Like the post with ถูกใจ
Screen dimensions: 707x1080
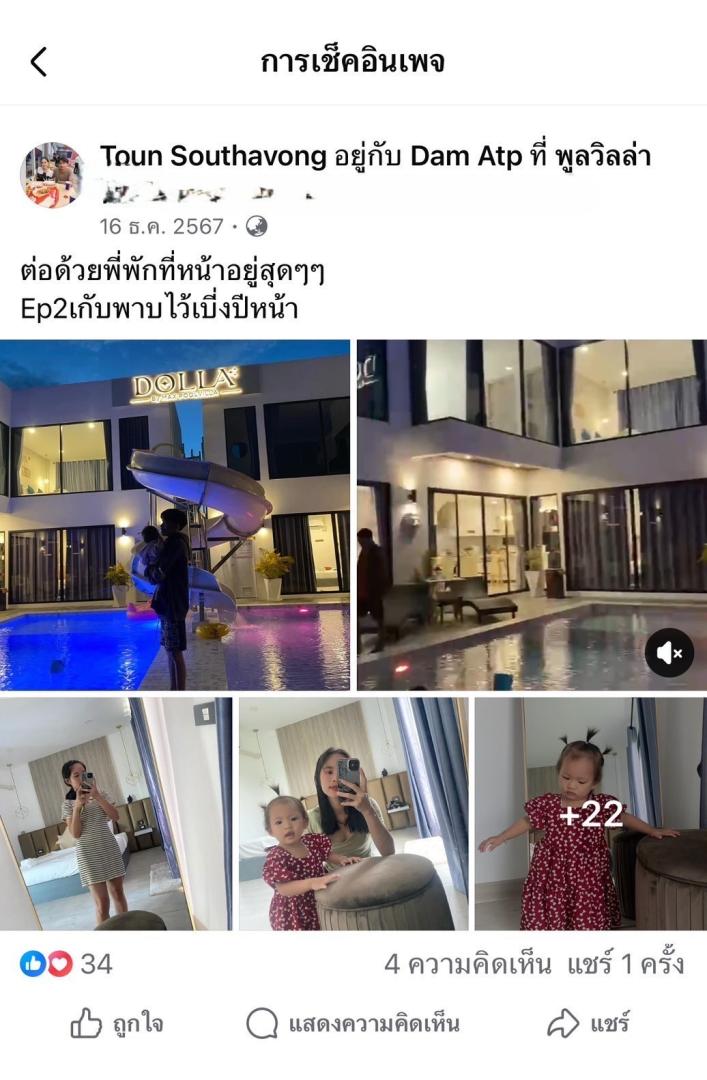[x=116, y=1024]
